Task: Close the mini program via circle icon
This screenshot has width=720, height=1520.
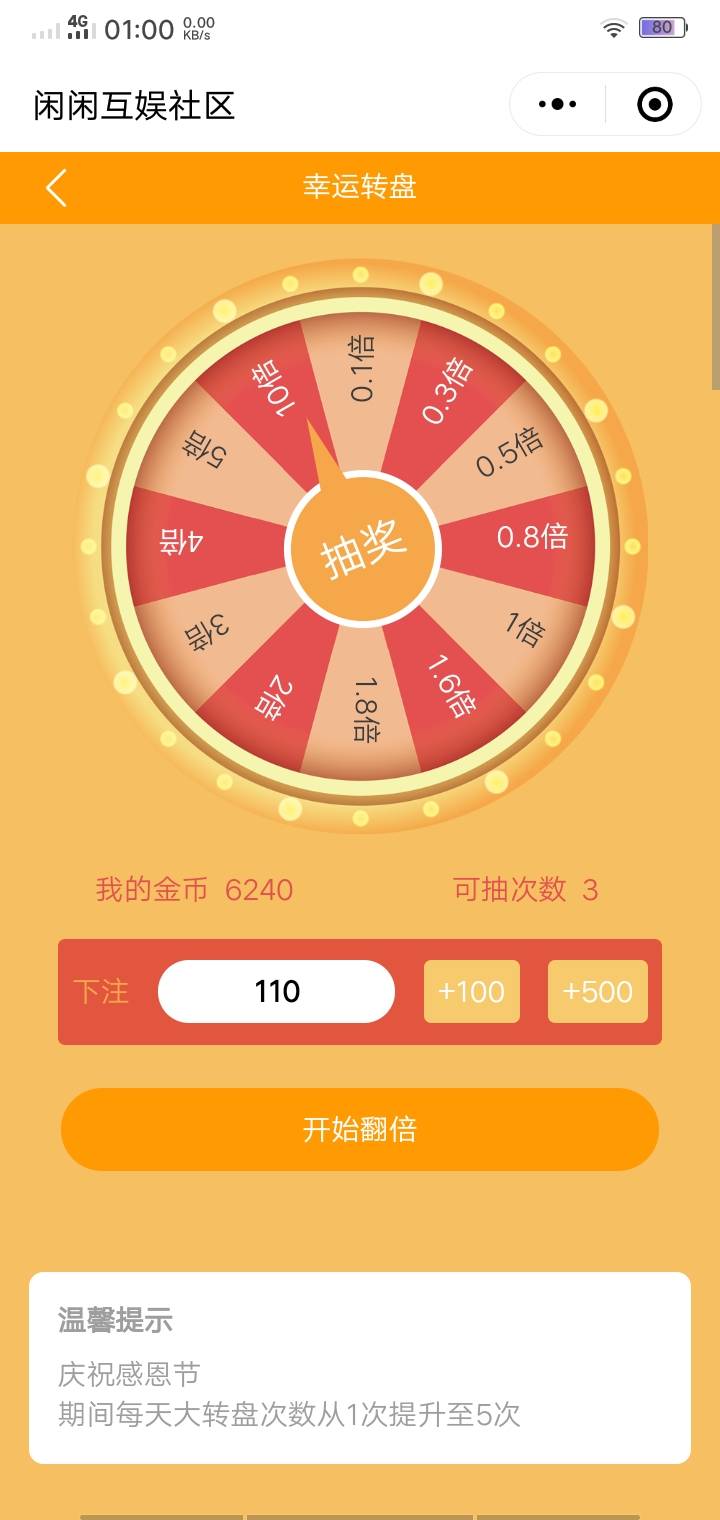Action: tap(654, 104)
